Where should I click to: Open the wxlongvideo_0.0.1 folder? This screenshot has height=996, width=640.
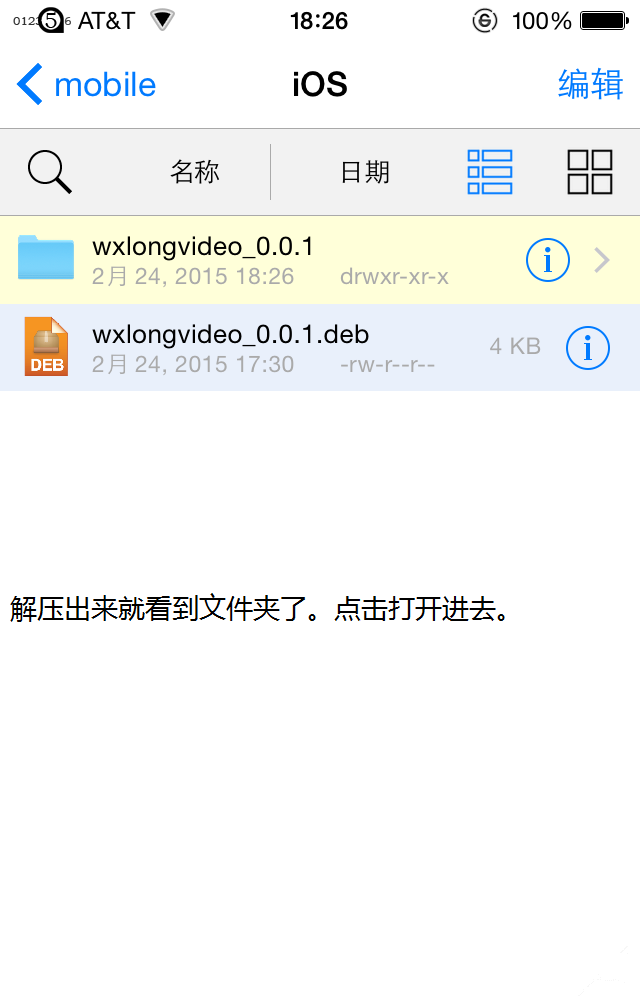pyautogui.click(x=250, y=260)
